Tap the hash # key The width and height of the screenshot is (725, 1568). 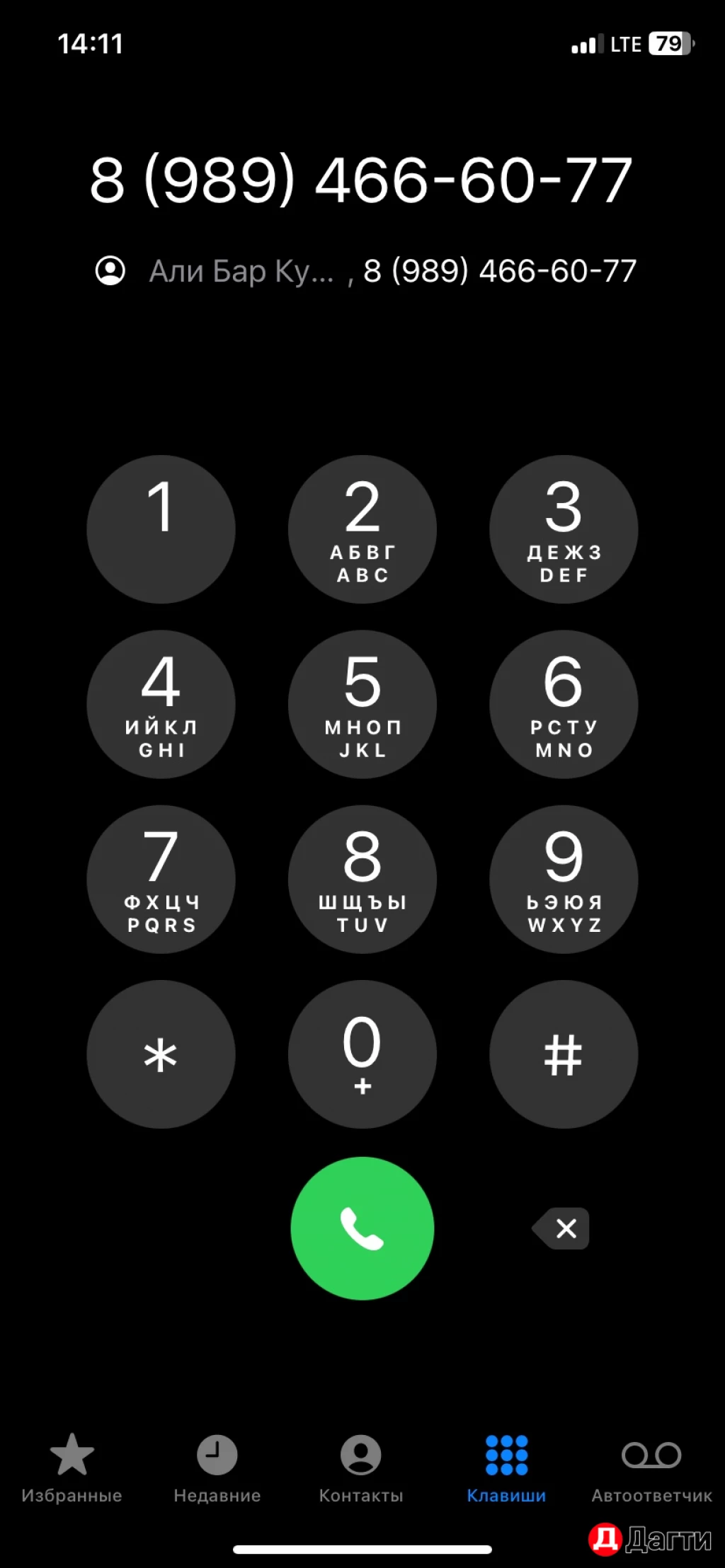click(564, 1054)
